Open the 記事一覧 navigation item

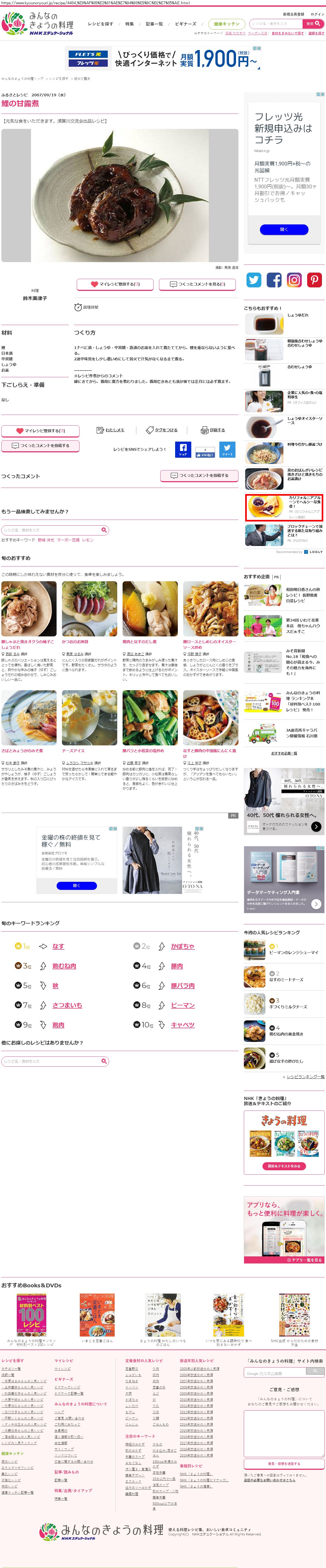click(154, 24)
